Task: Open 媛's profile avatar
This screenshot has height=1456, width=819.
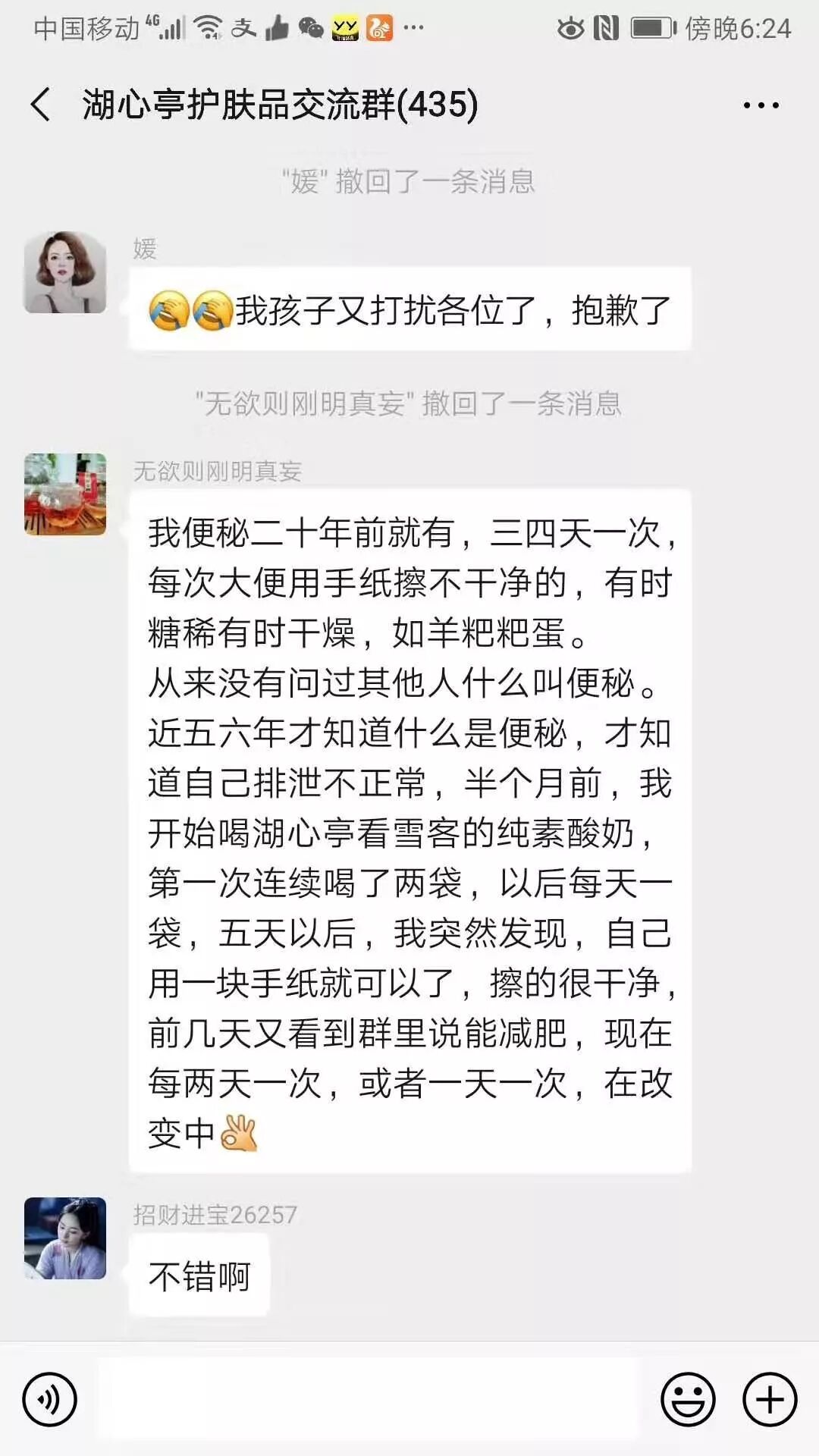Action: pos(65,272)
